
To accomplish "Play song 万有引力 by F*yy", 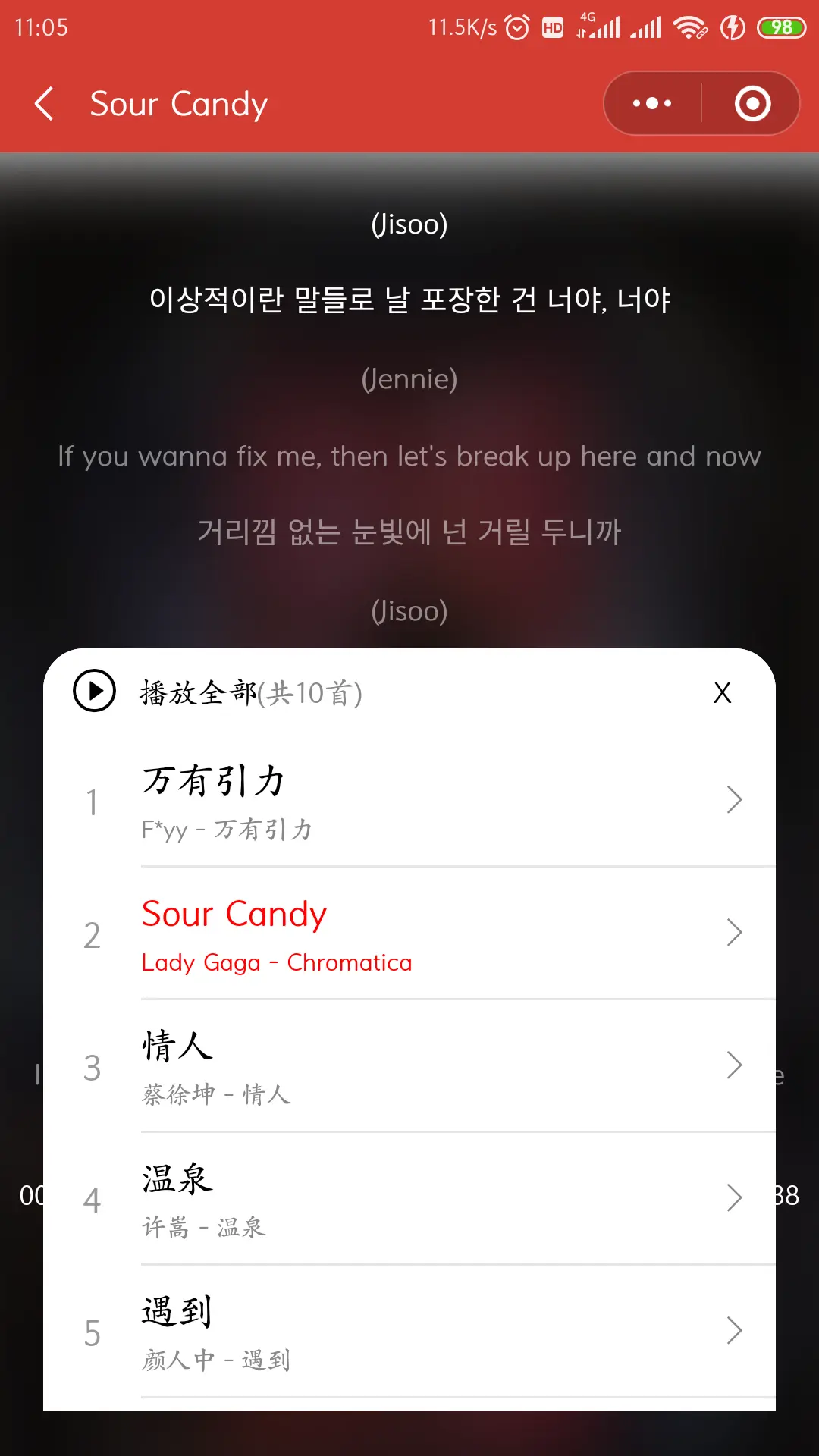I will click(409, 802).
